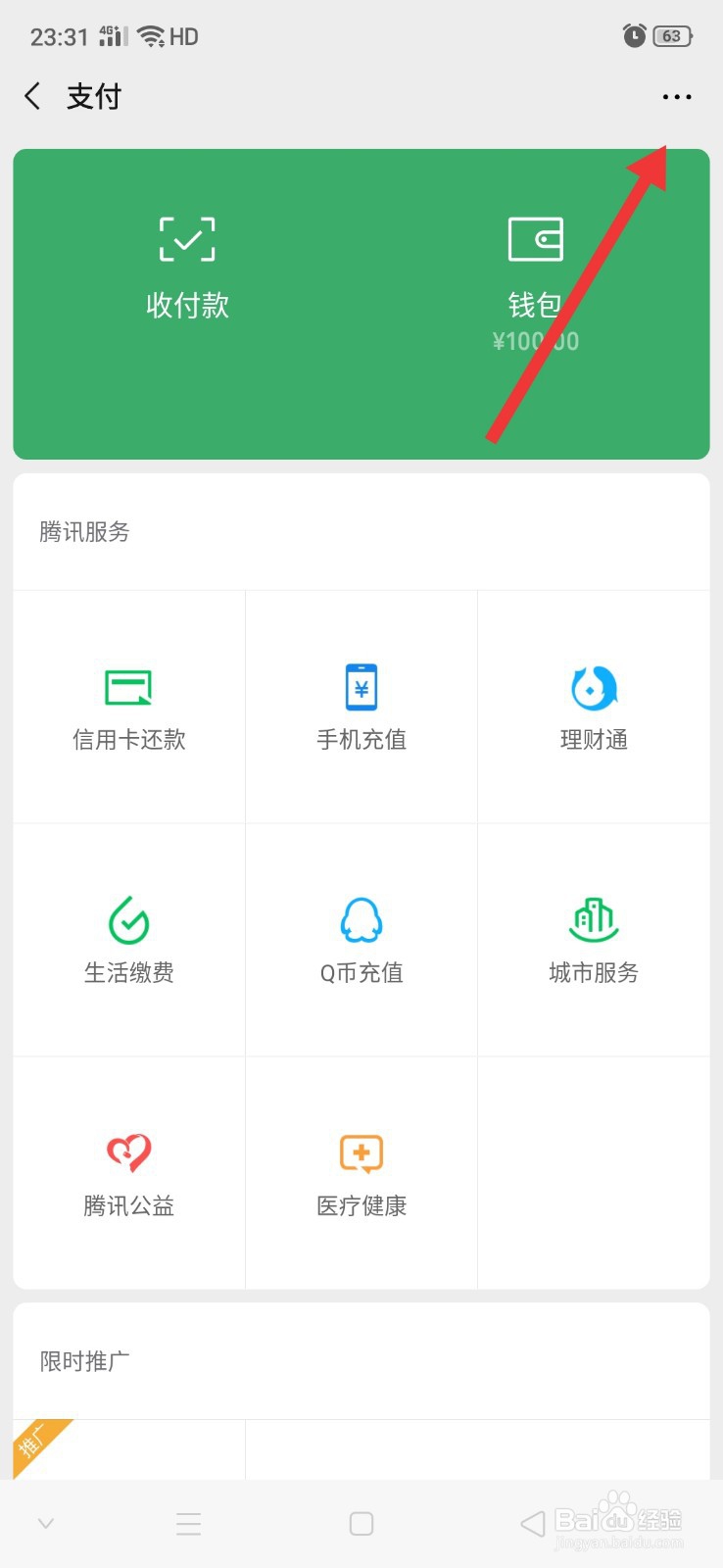Open the navigation drawer chevron at bottom left

click(45, 1523)
